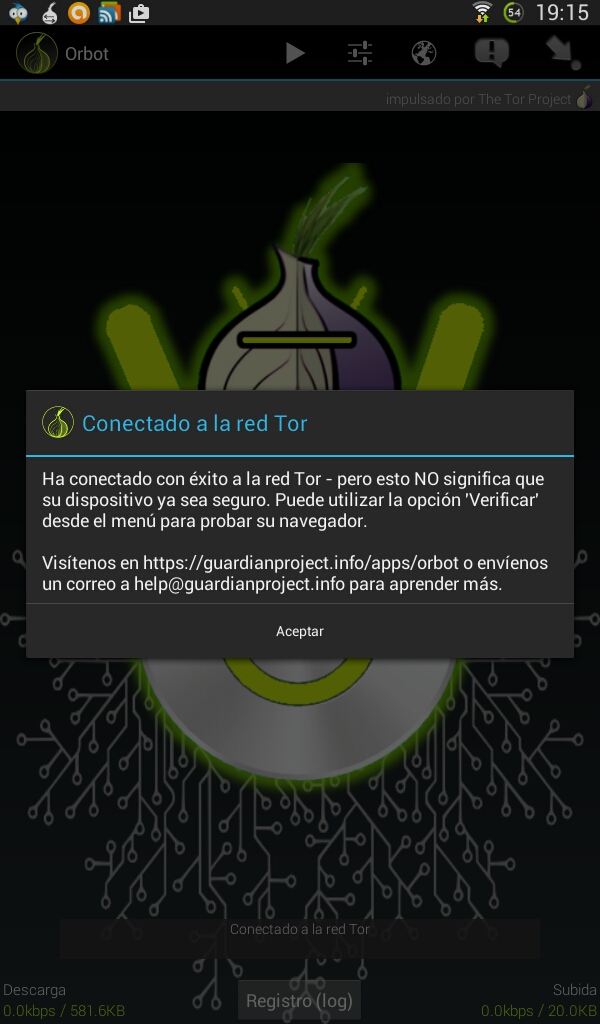Tap the play icon in toolbar

[x=295, y=53]
